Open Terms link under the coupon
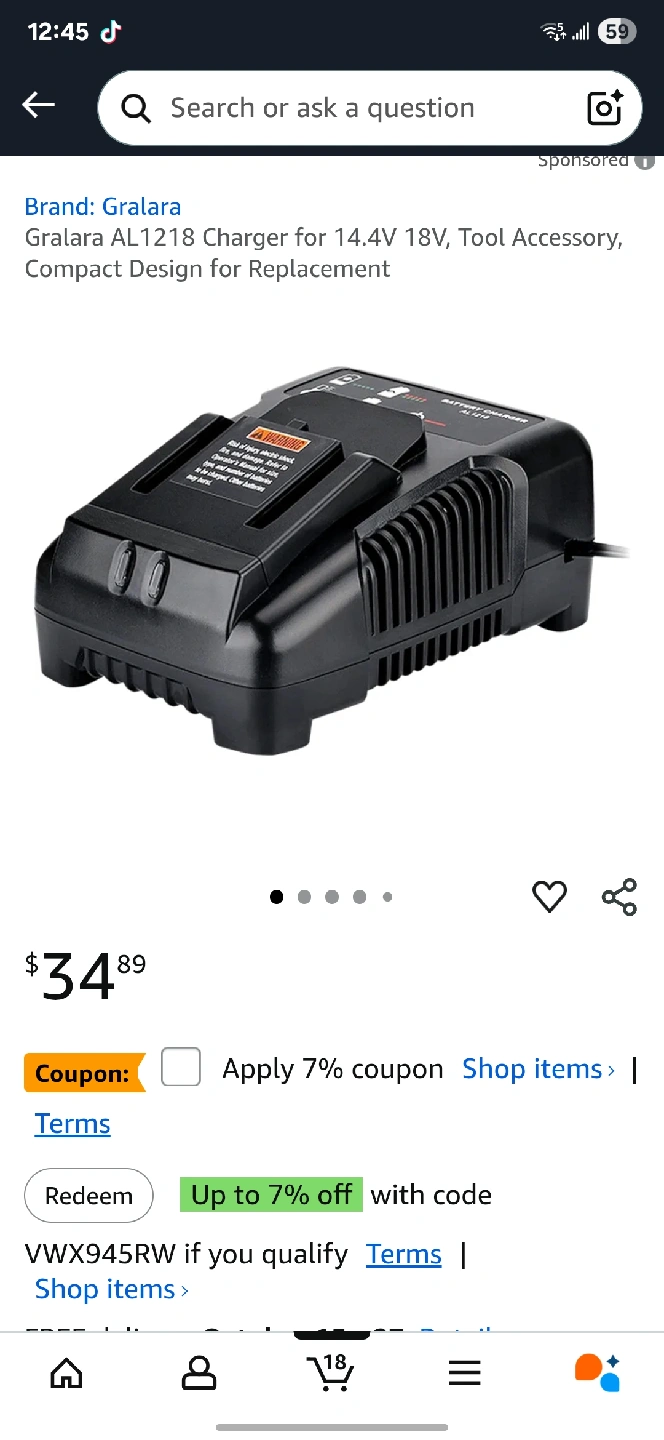Viewport: 664px width, 1440px height. point(73,1124)
